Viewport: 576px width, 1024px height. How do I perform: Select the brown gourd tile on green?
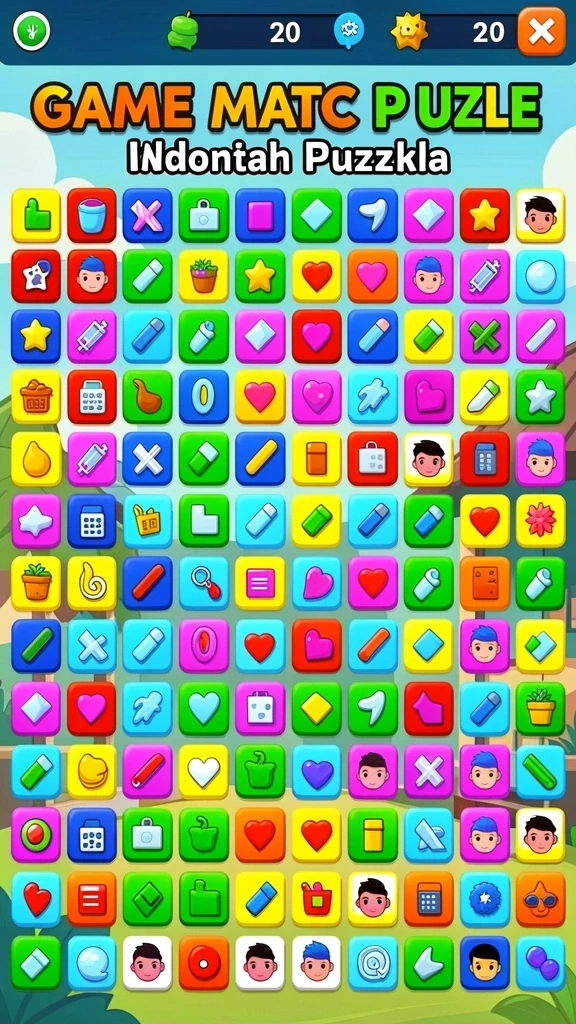(148, 396)
